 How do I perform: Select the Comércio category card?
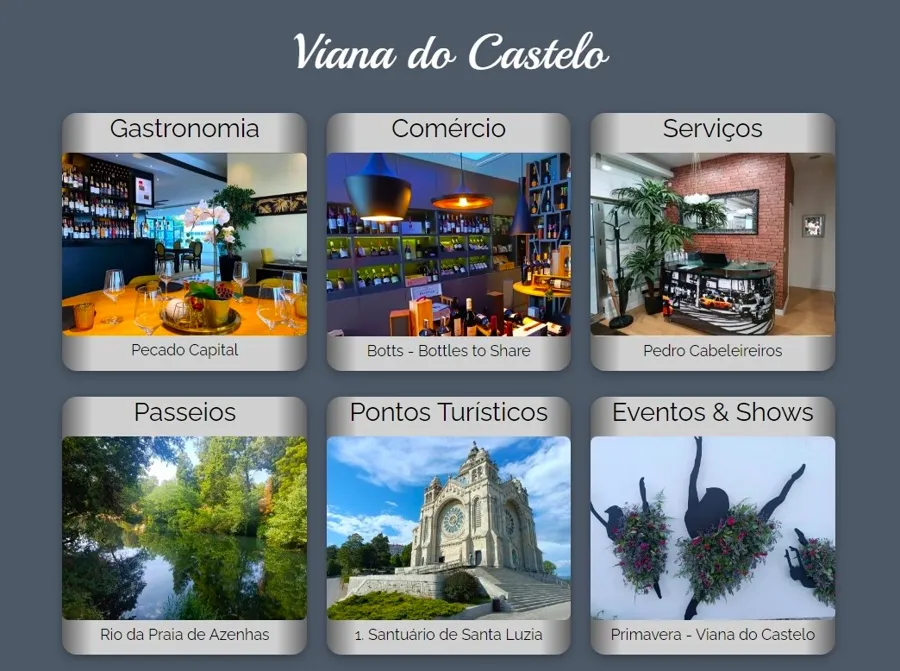click(x=448, y=243)
